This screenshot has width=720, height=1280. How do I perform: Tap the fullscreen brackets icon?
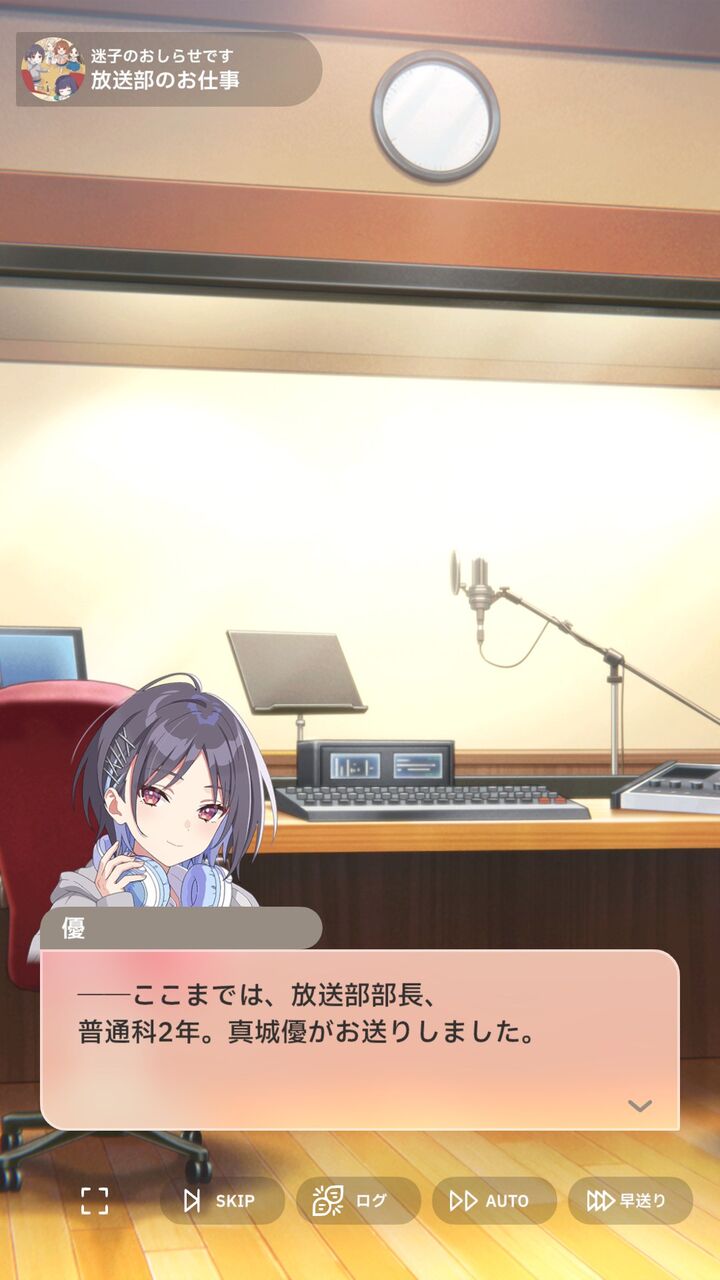(94, 1200)
